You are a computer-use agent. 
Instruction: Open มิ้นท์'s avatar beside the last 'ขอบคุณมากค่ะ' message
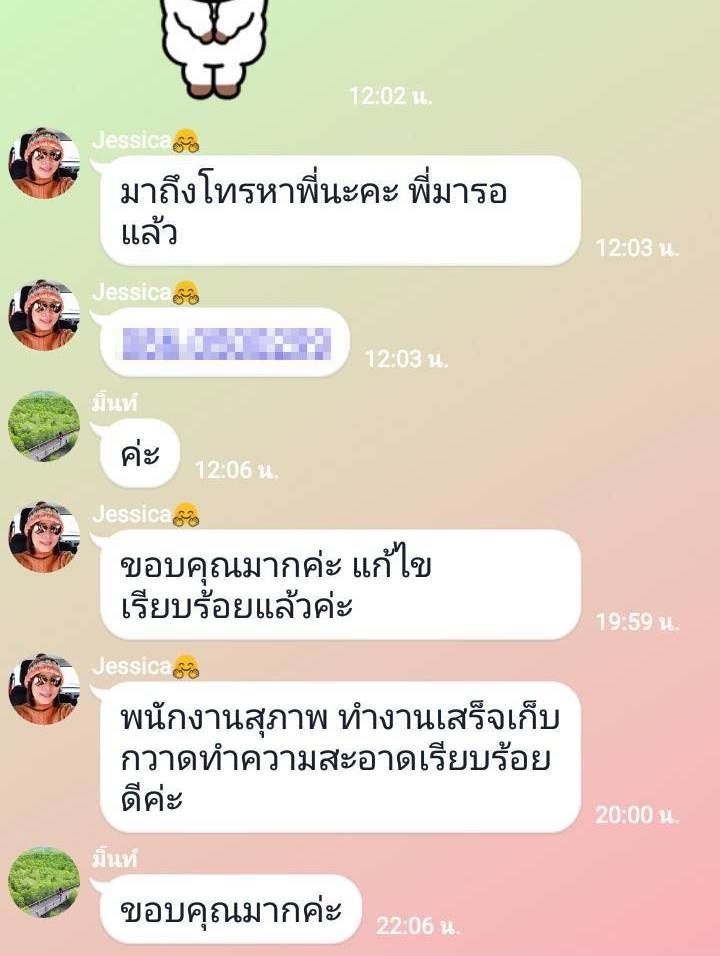pos(44,882)
